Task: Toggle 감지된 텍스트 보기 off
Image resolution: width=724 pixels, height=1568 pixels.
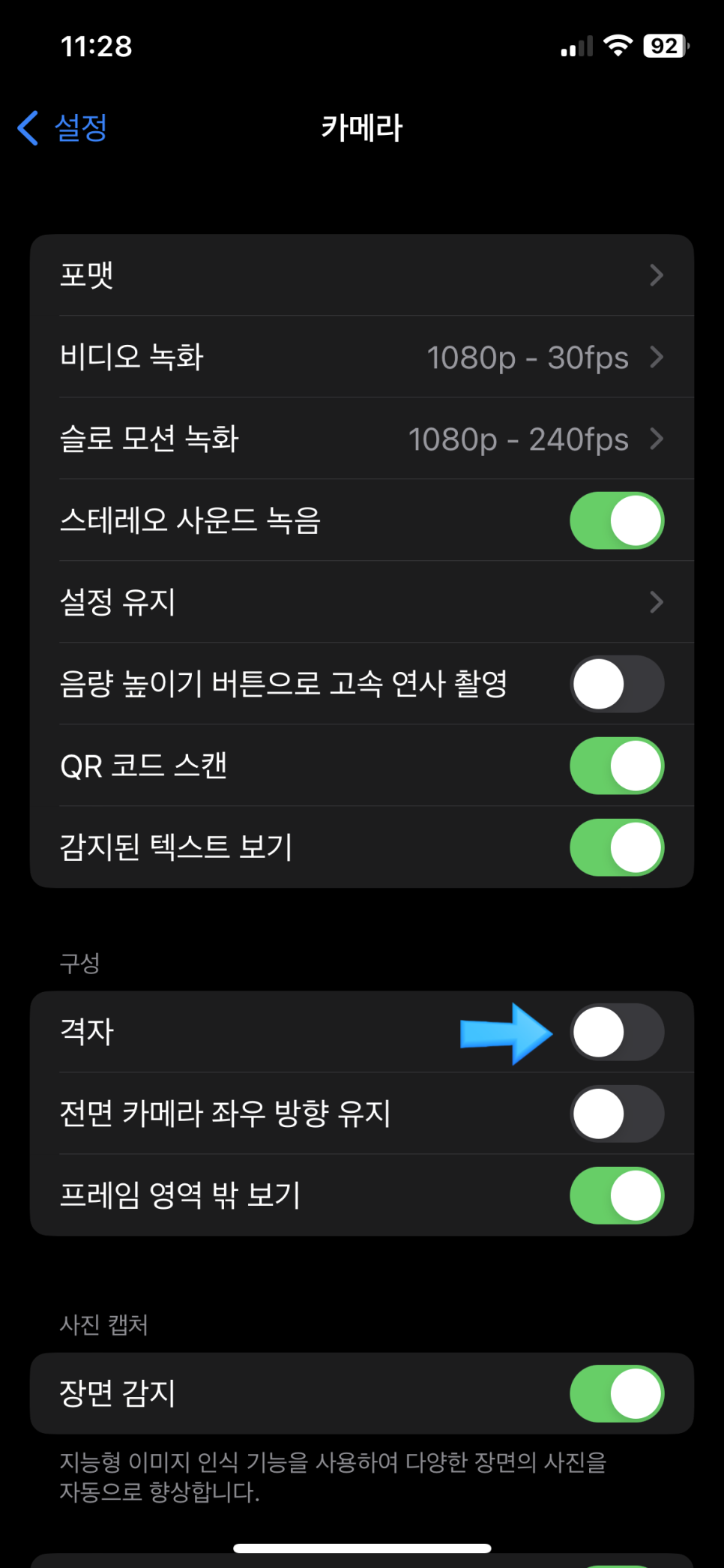Action: (x=617, y=847)
